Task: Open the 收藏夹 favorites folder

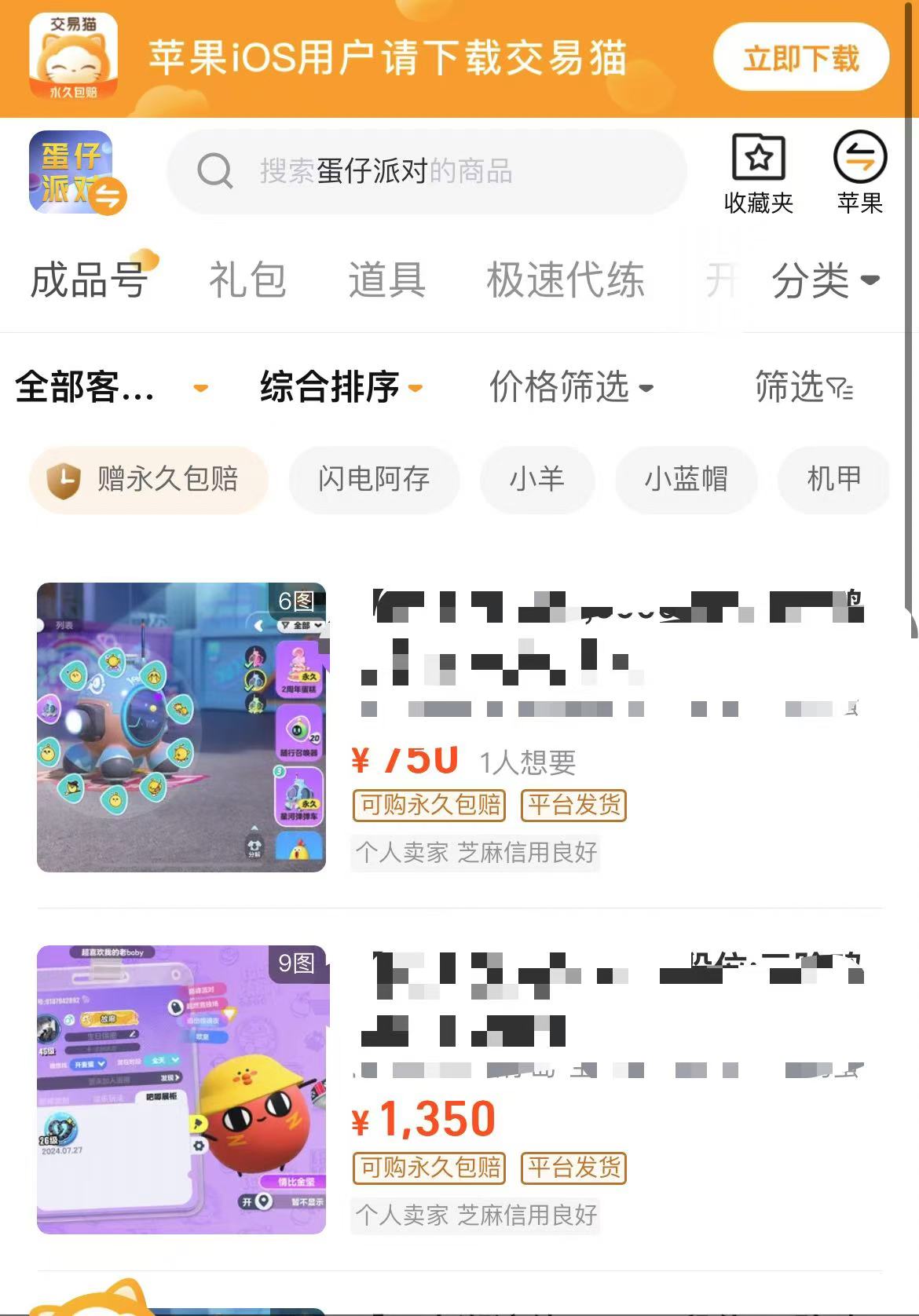Action: pos(758,174)
